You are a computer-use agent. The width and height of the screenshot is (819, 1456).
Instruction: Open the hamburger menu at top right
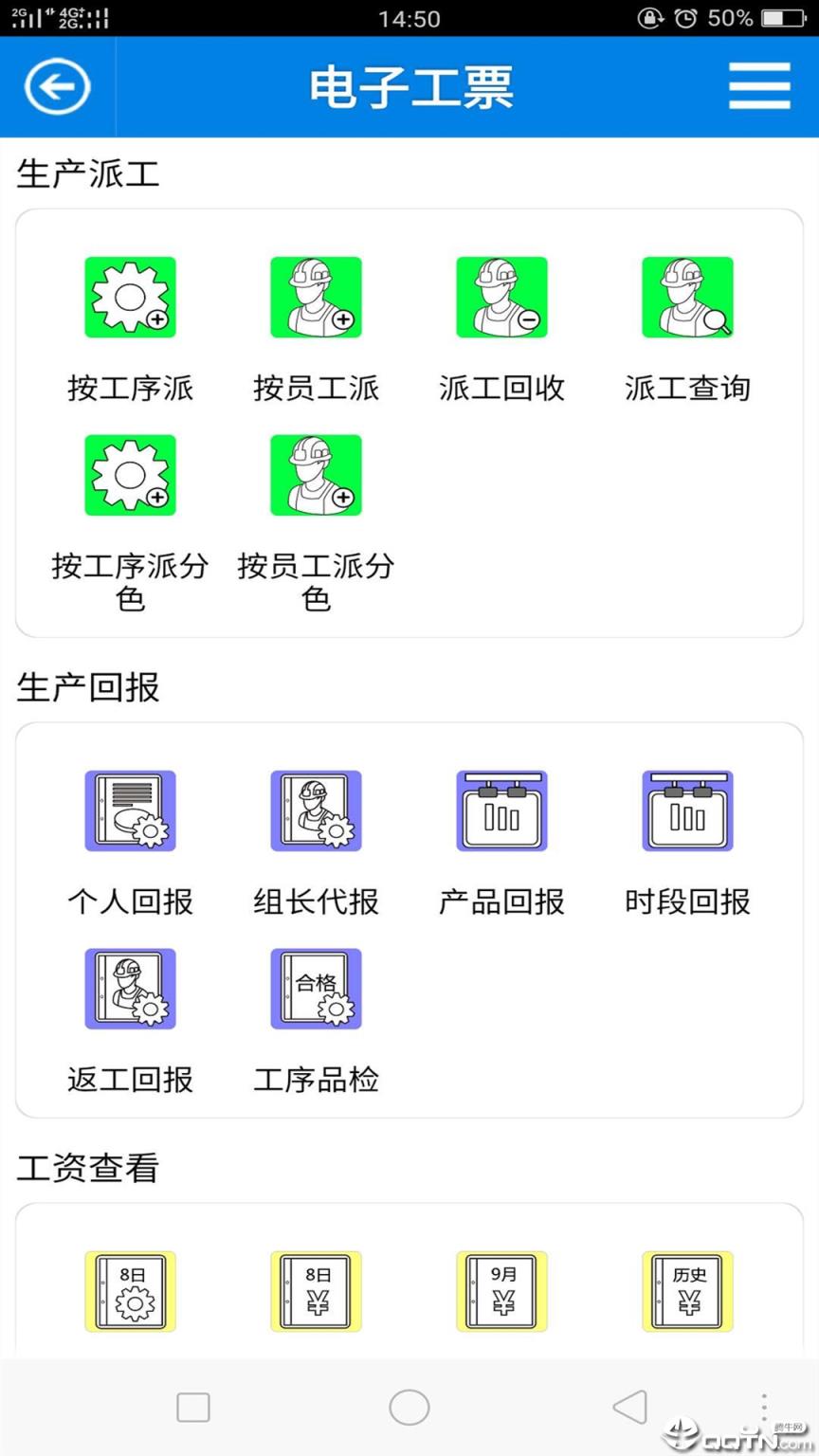758,85
